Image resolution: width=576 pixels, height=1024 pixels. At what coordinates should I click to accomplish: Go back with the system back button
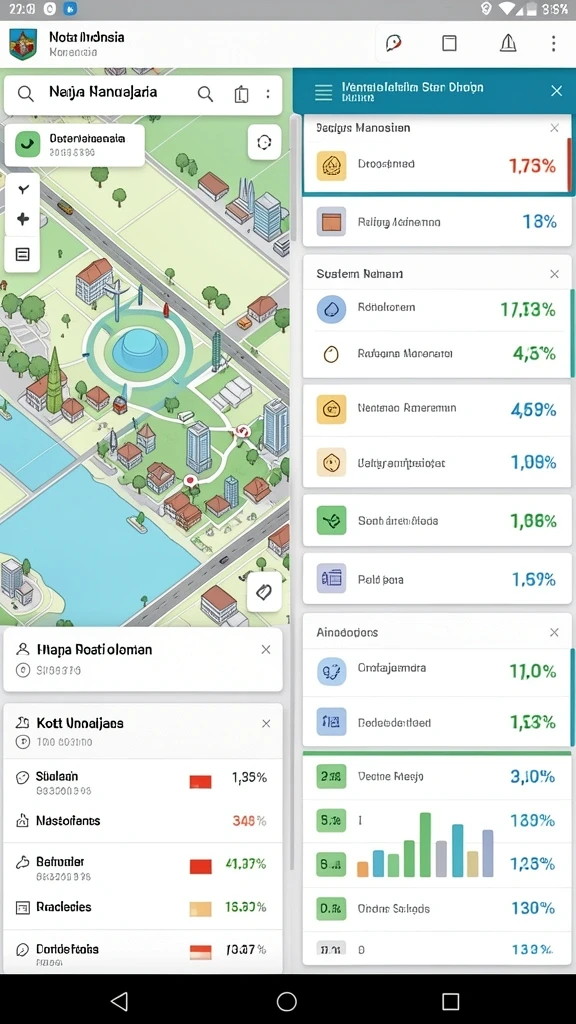tap(120, 1000)
